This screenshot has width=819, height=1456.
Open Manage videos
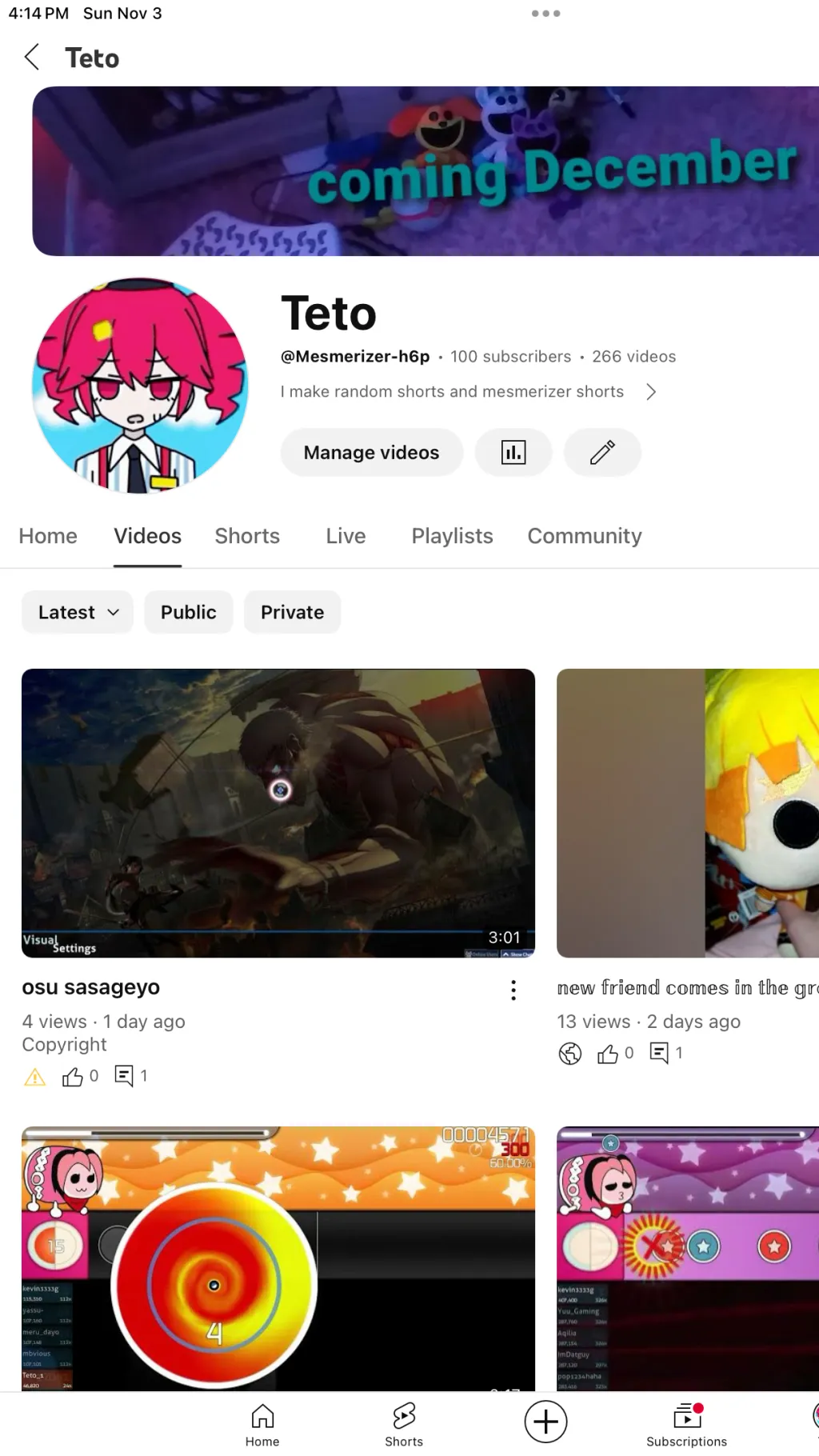[x=371, y=453]
